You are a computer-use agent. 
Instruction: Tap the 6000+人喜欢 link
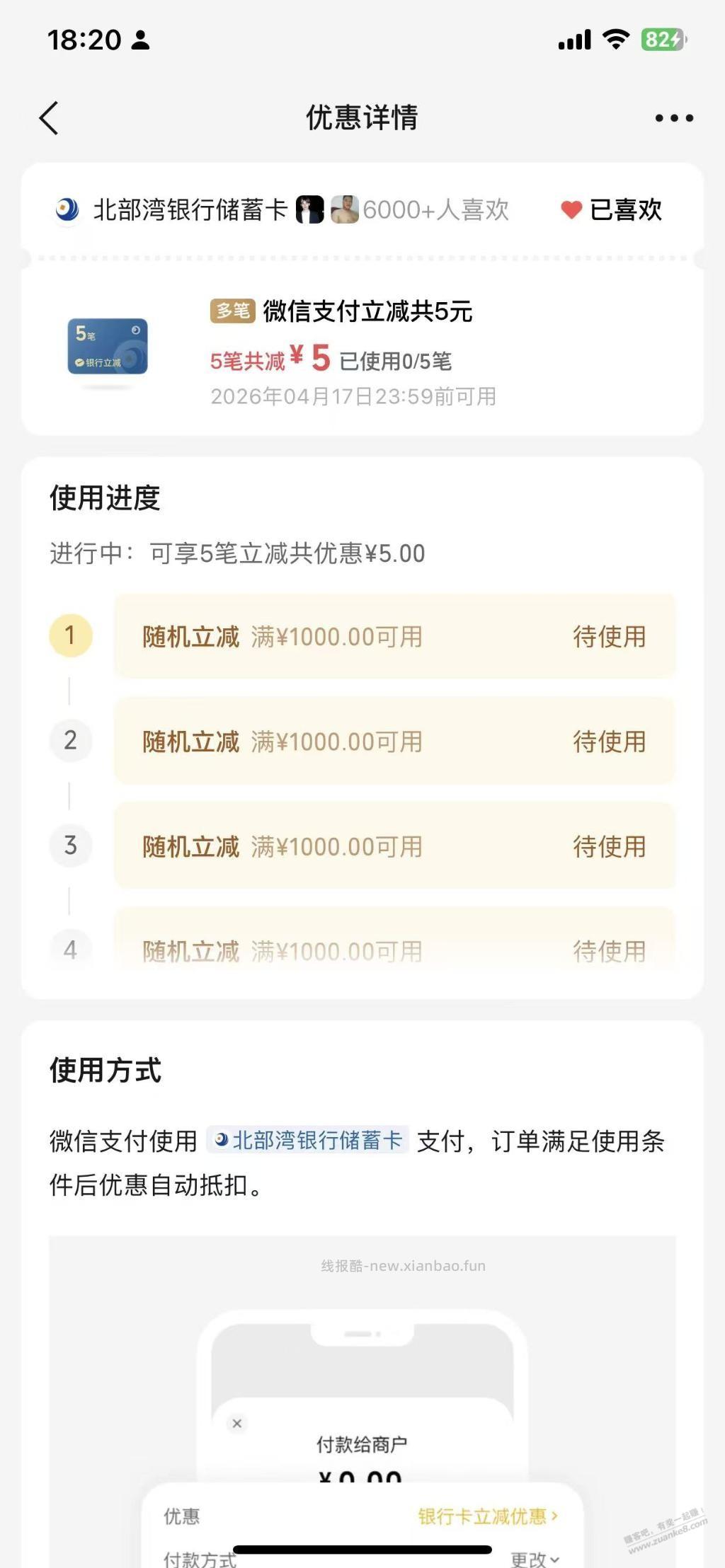[435, 210]
